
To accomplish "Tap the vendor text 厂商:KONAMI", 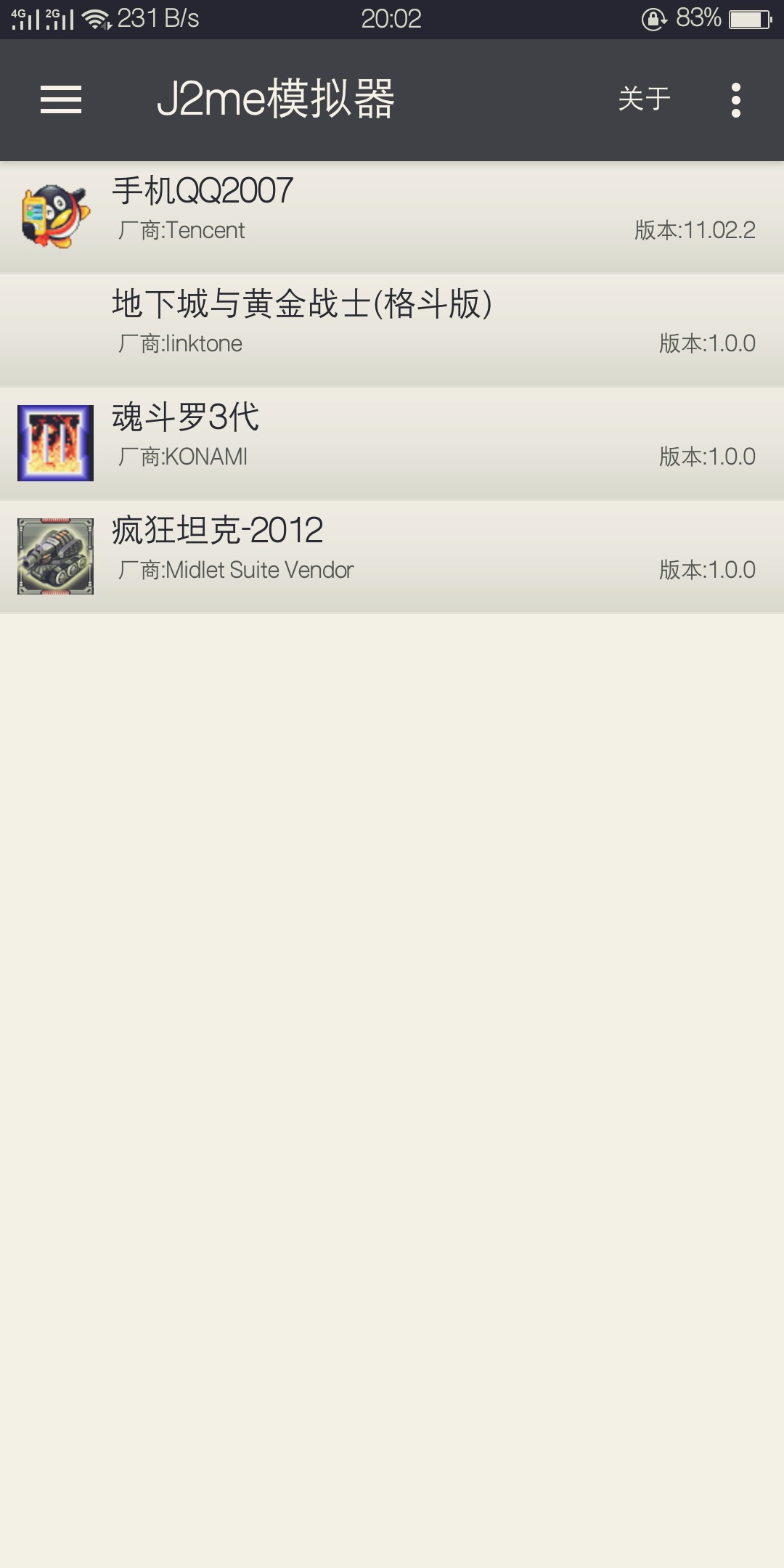I will pos(181,456).
